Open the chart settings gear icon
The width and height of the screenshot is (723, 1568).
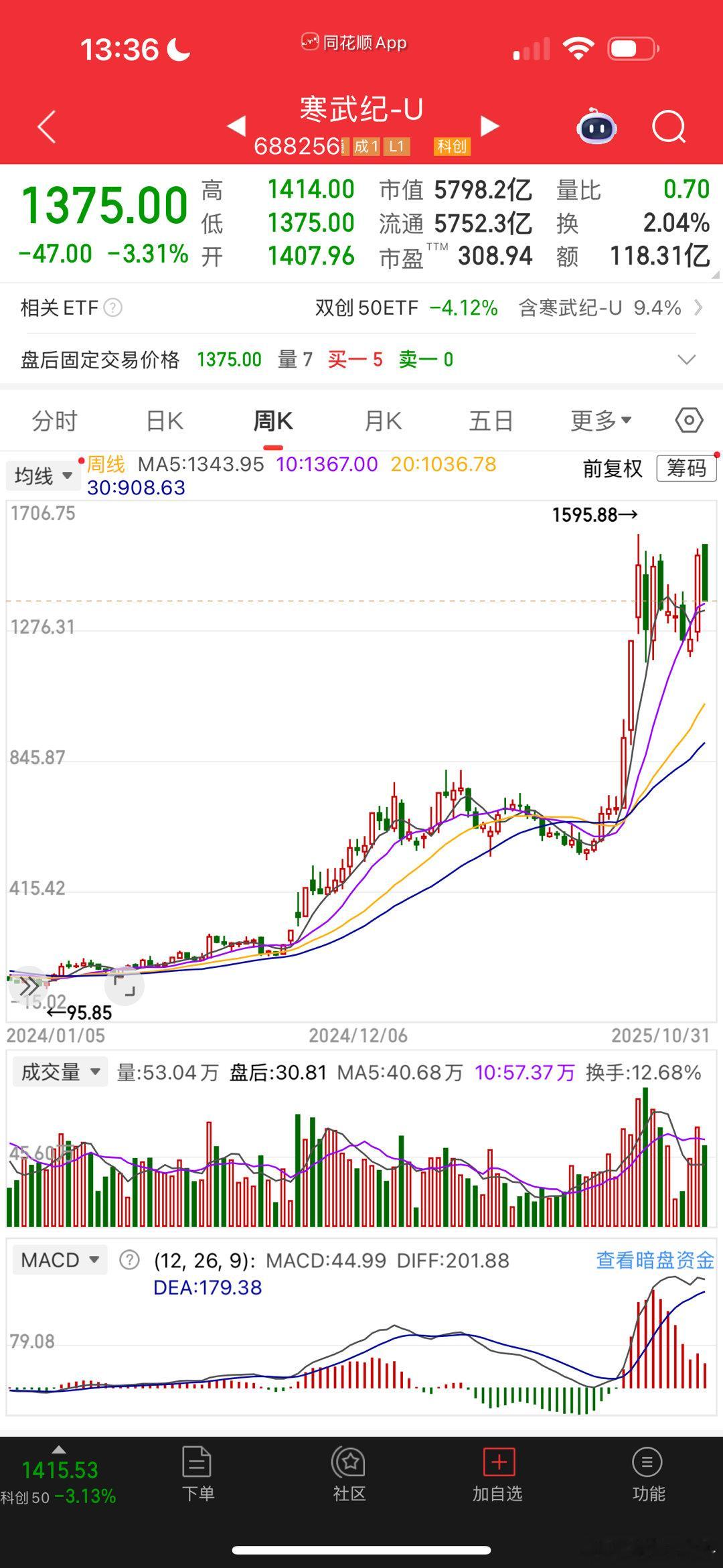point(688,419)
